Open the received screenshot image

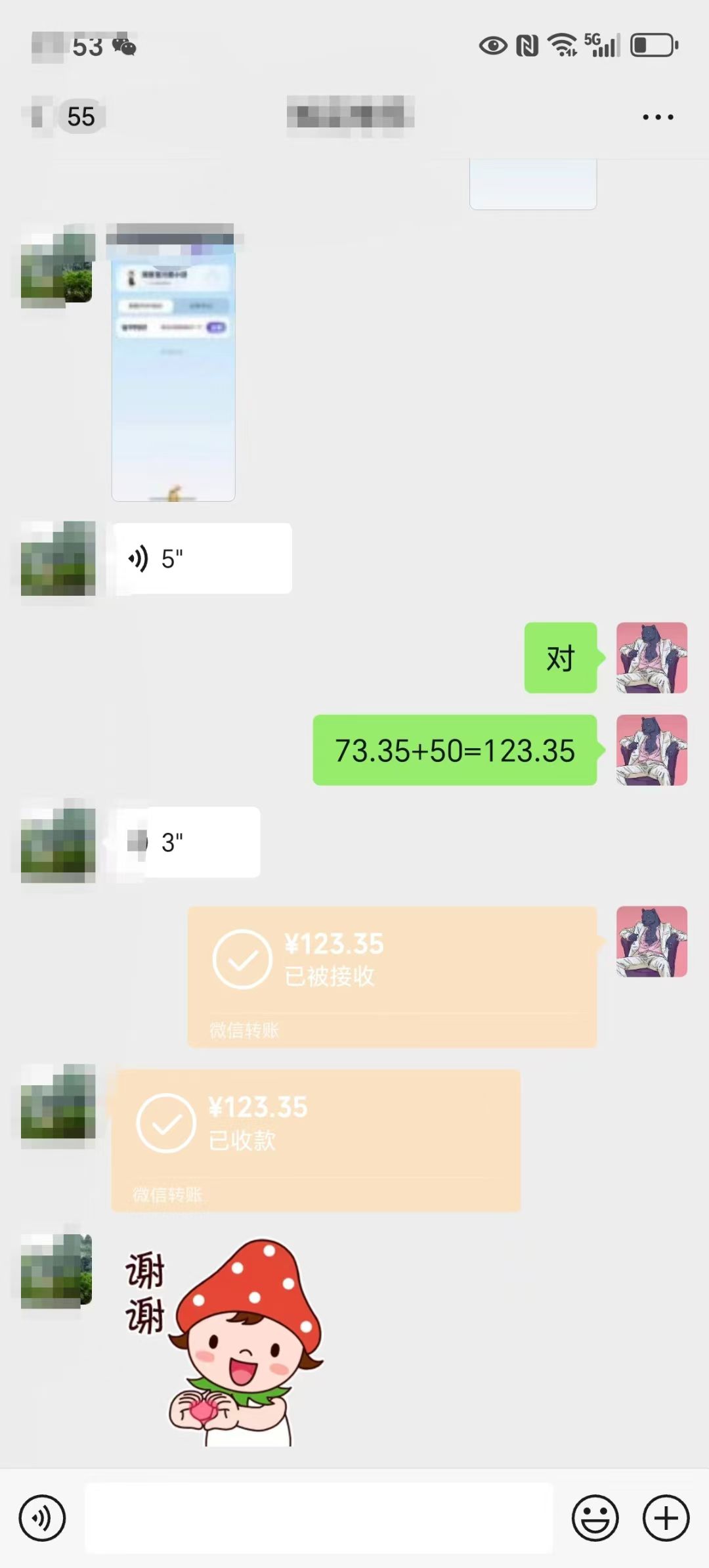[173, 374]
